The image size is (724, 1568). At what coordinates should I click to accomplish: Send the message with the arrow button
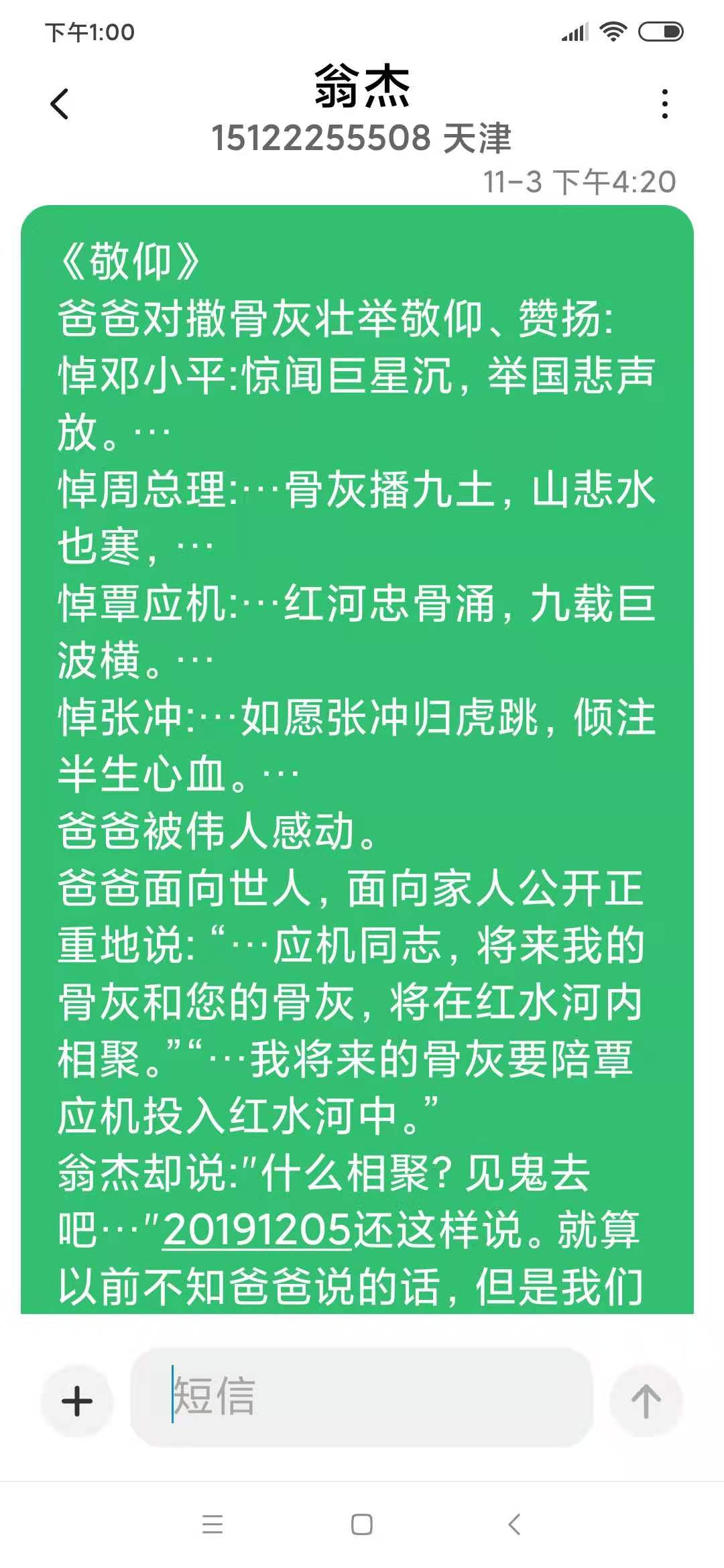pyautogui.click(x=646, y=1401)
